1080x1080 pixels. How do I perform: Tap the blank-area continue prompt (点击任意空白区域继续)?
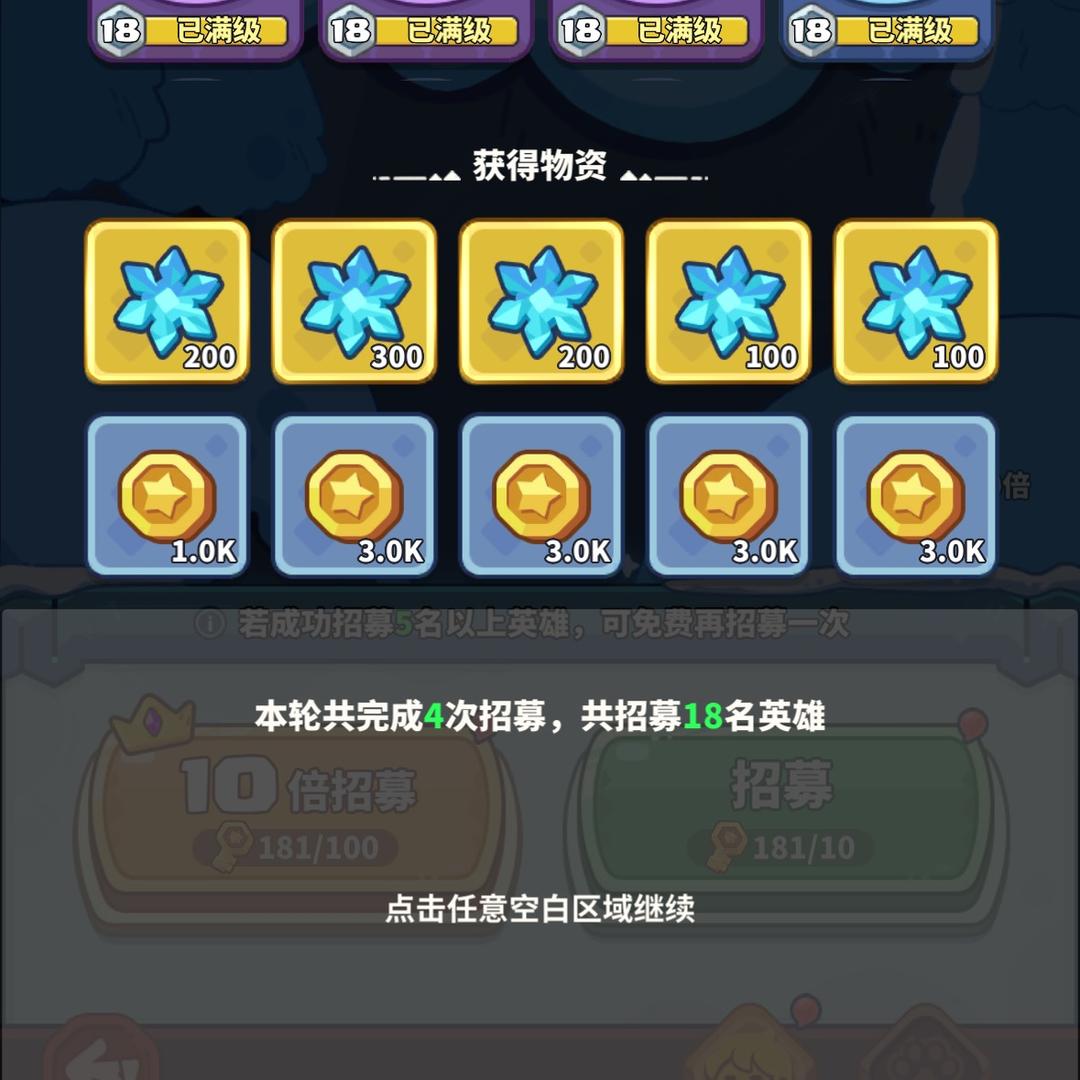pos(540,909)
